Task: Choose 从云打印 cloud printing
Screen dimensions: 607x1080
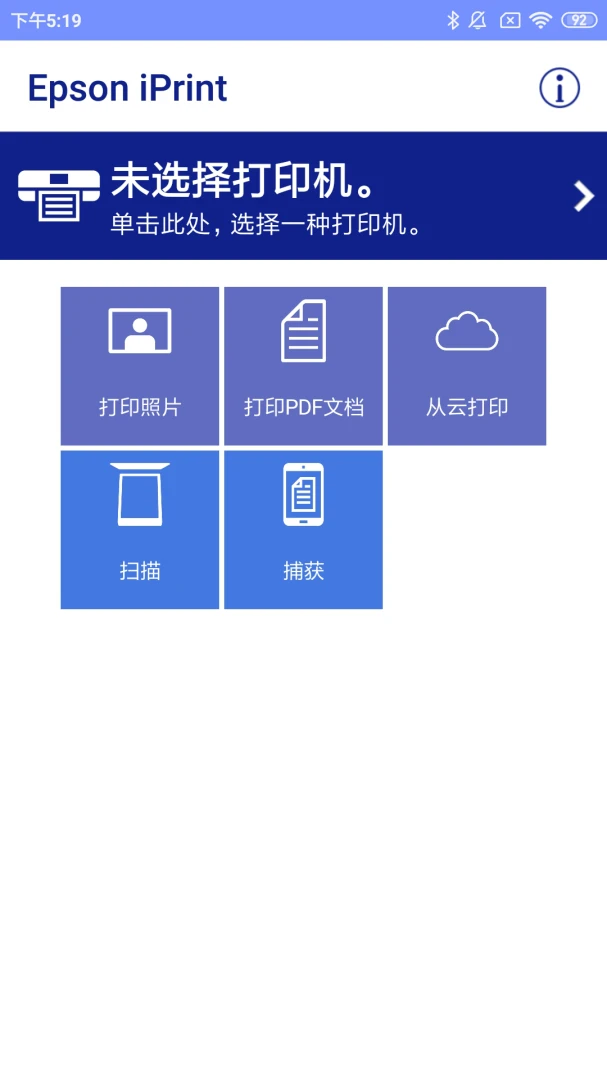Action: click(467, 366)
